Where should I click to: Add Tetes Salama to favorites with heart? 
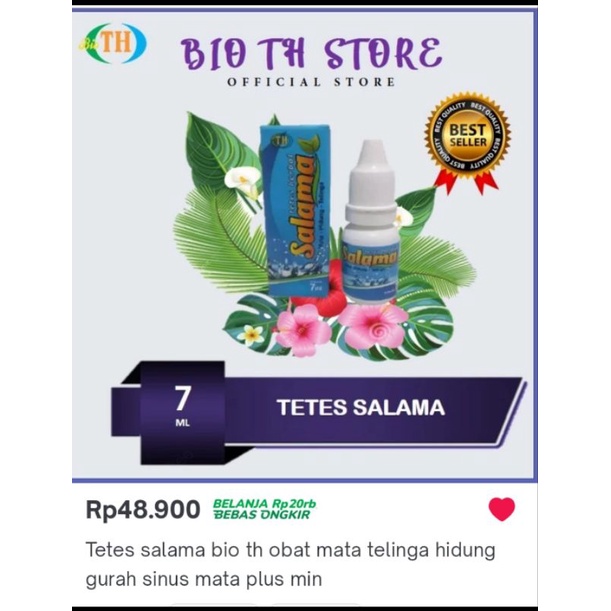[501, 509]
